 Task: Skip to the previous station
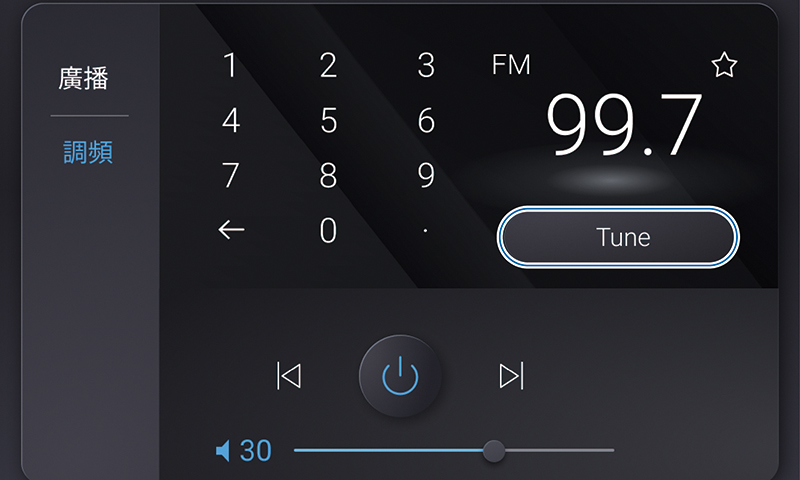tap(289, 376)
